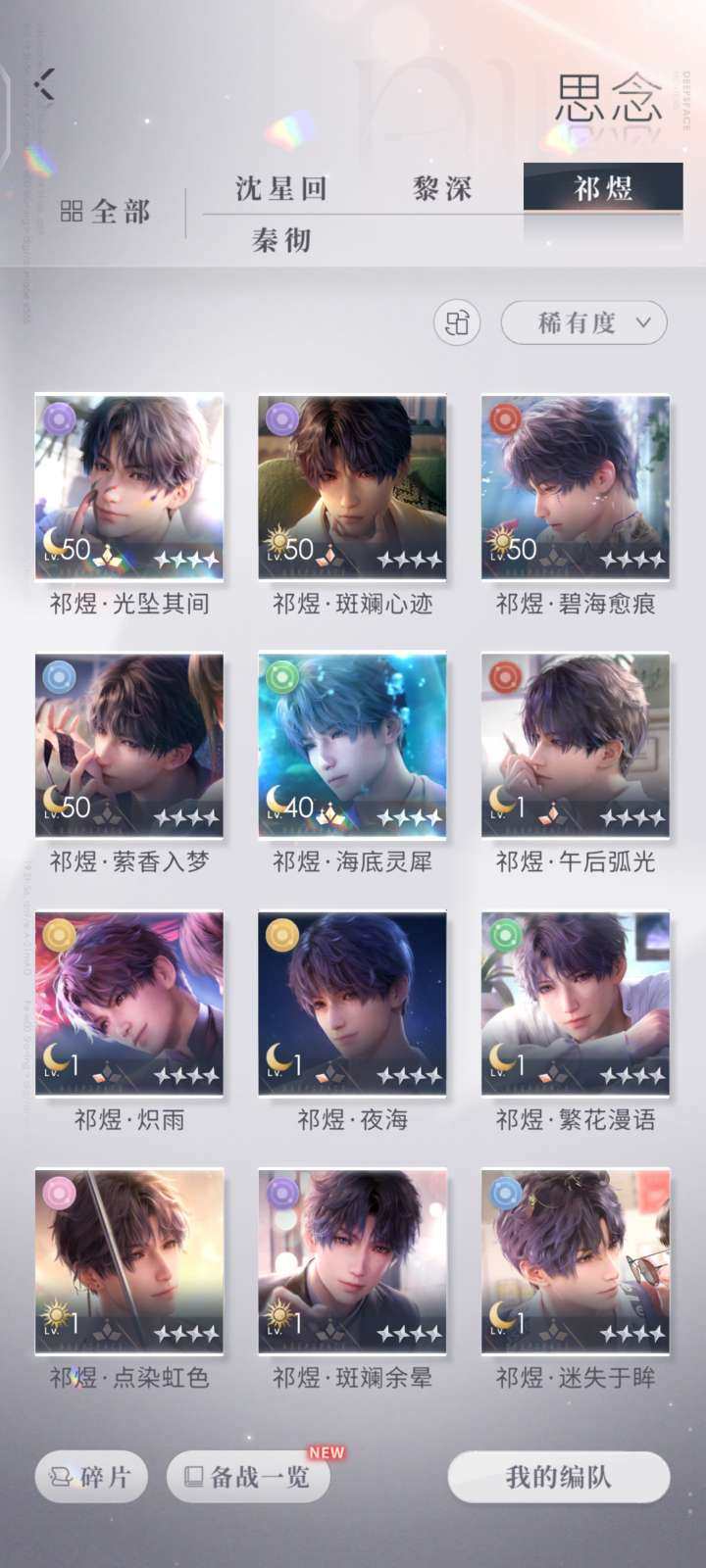This screenshot has width=706, height=1568.
Task: Select the 秦彻 tab
Action: point(281,240)
